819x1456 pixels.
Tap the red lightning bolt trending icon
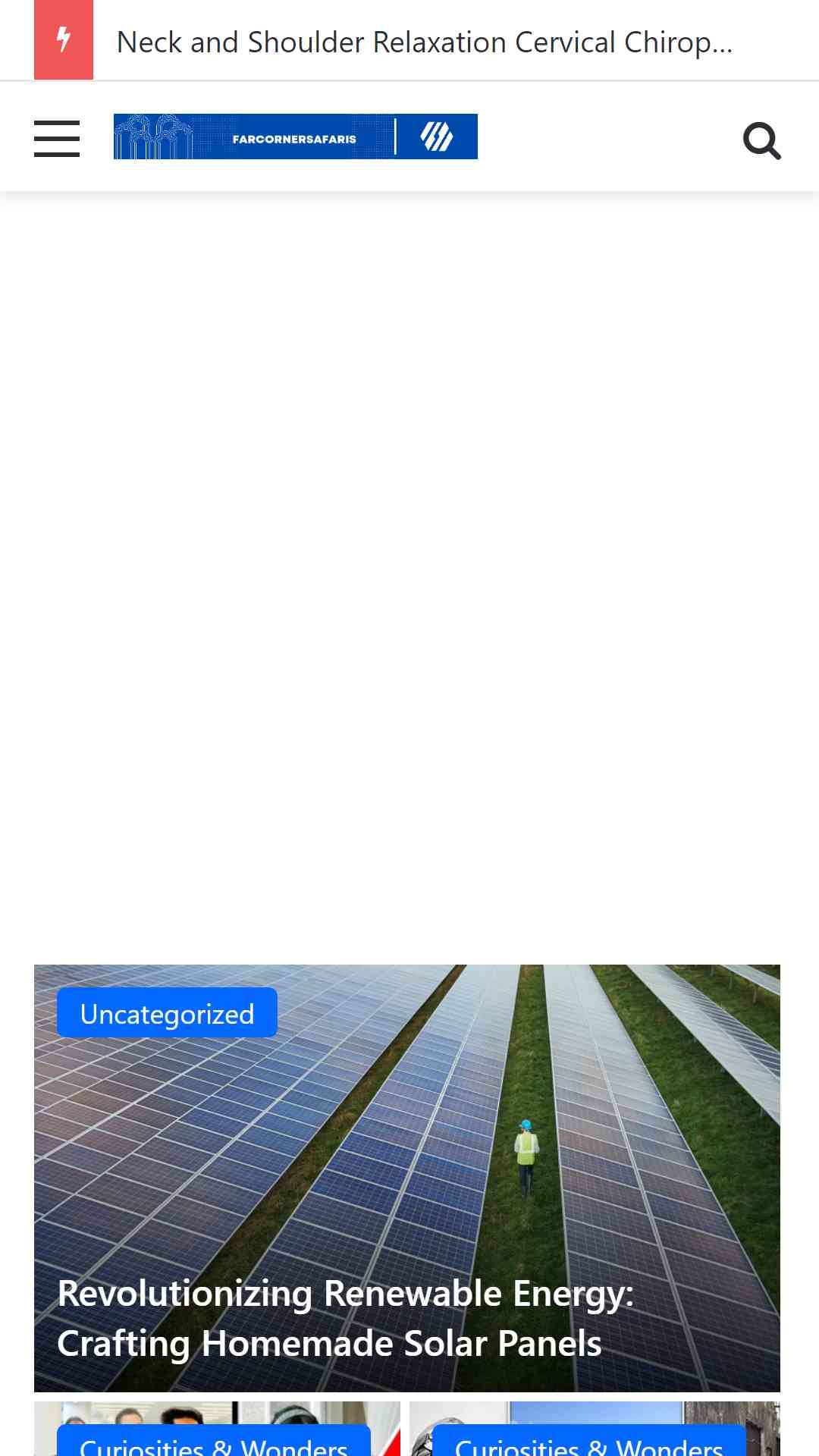click(64, 39)
